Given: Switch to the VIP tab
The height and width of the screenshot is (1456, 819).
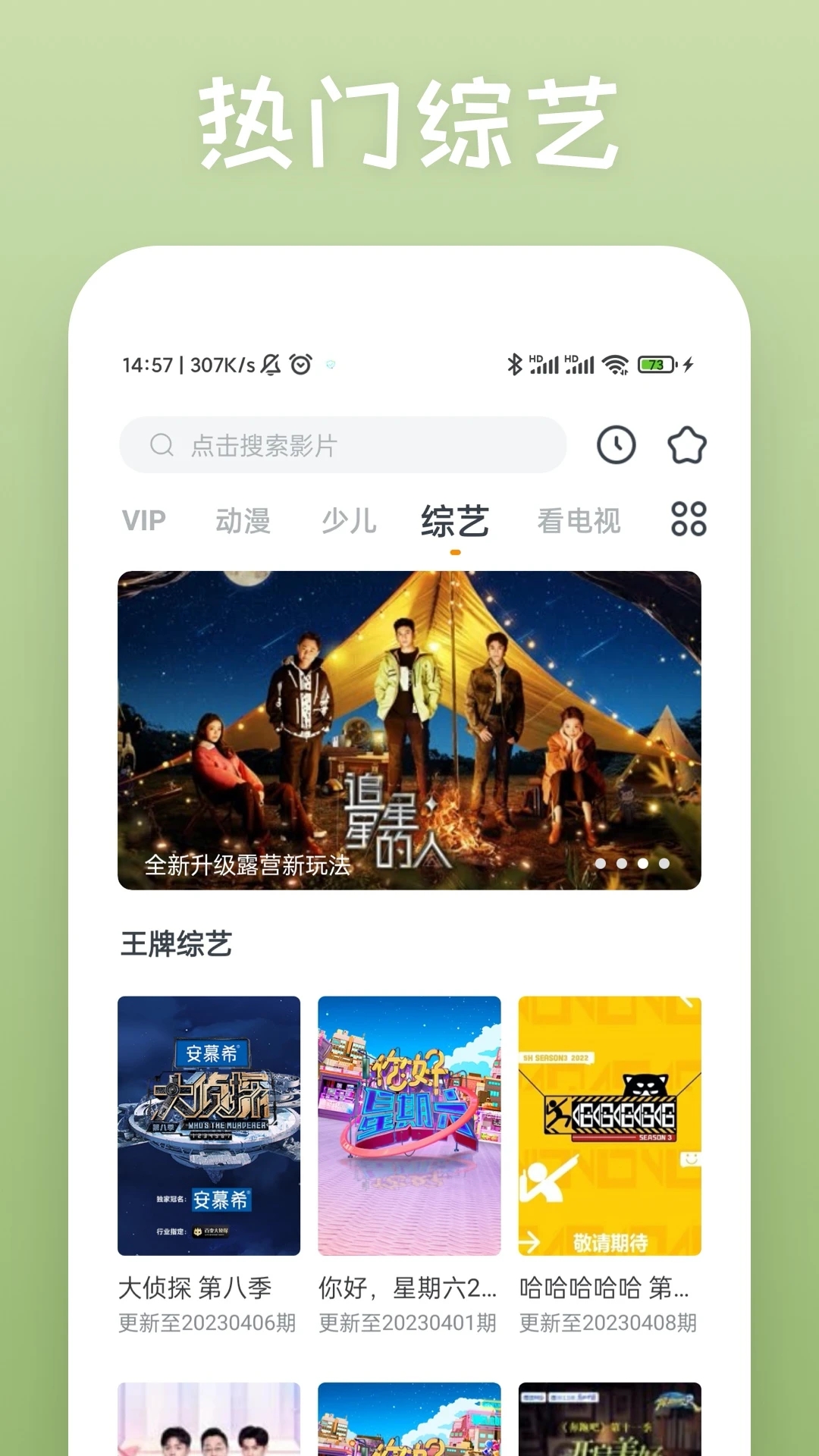Looking at the screenshot, I should point(143,521).
